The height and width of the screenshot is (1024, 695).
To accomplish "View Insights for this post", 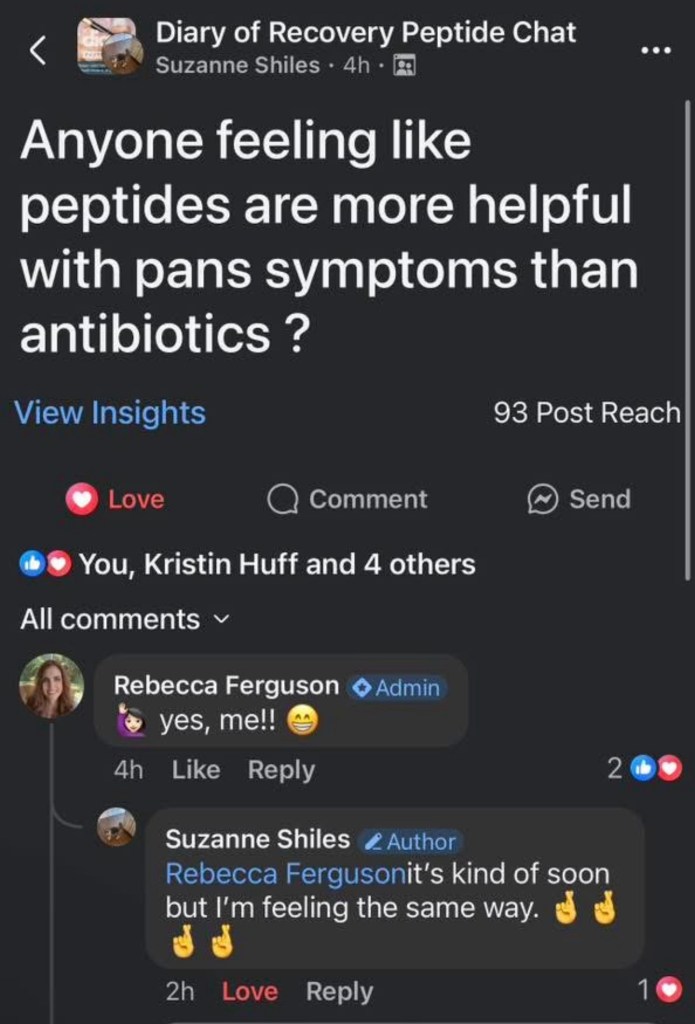I will click(x=110, y=413).
